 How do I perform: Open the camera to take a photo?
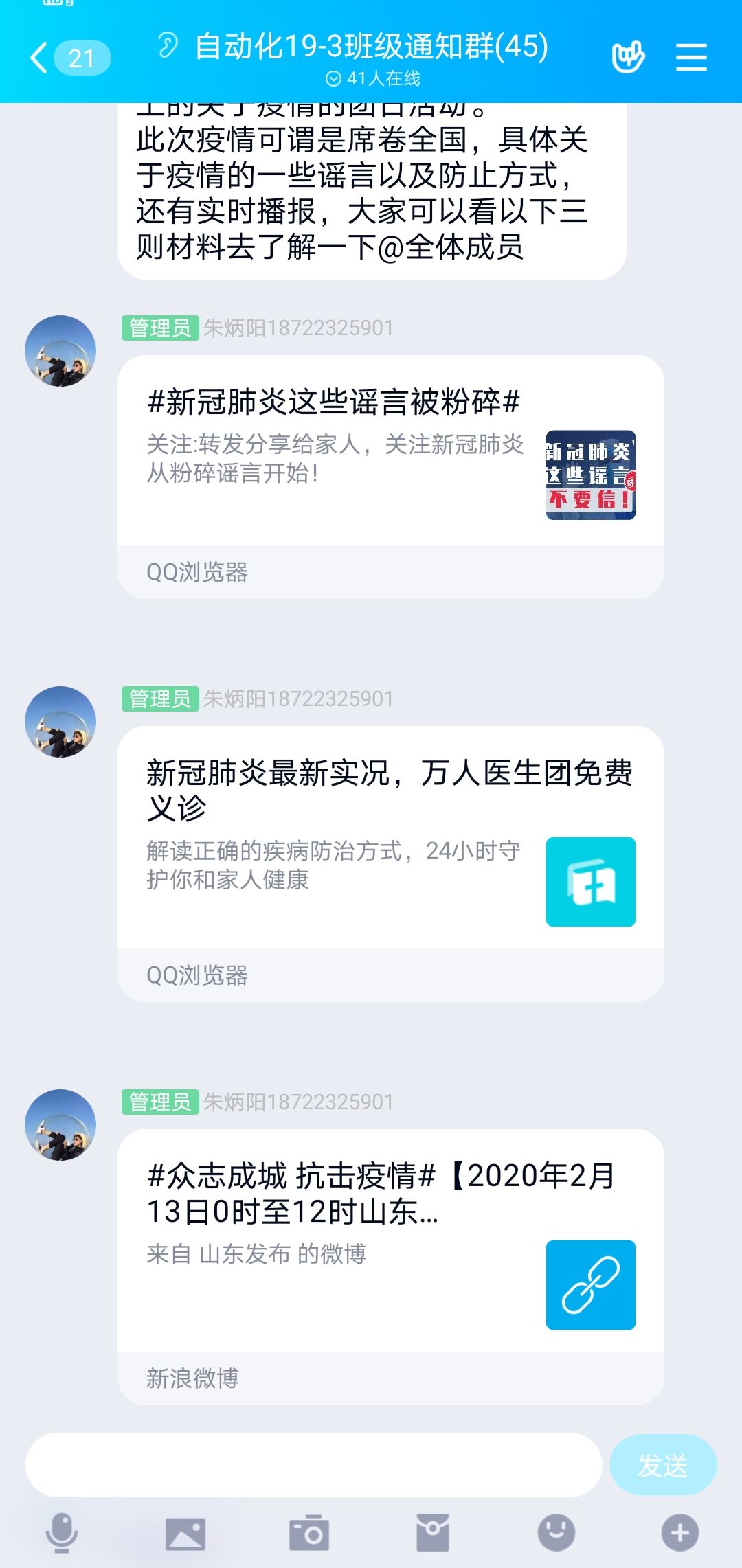point(309,1533)
